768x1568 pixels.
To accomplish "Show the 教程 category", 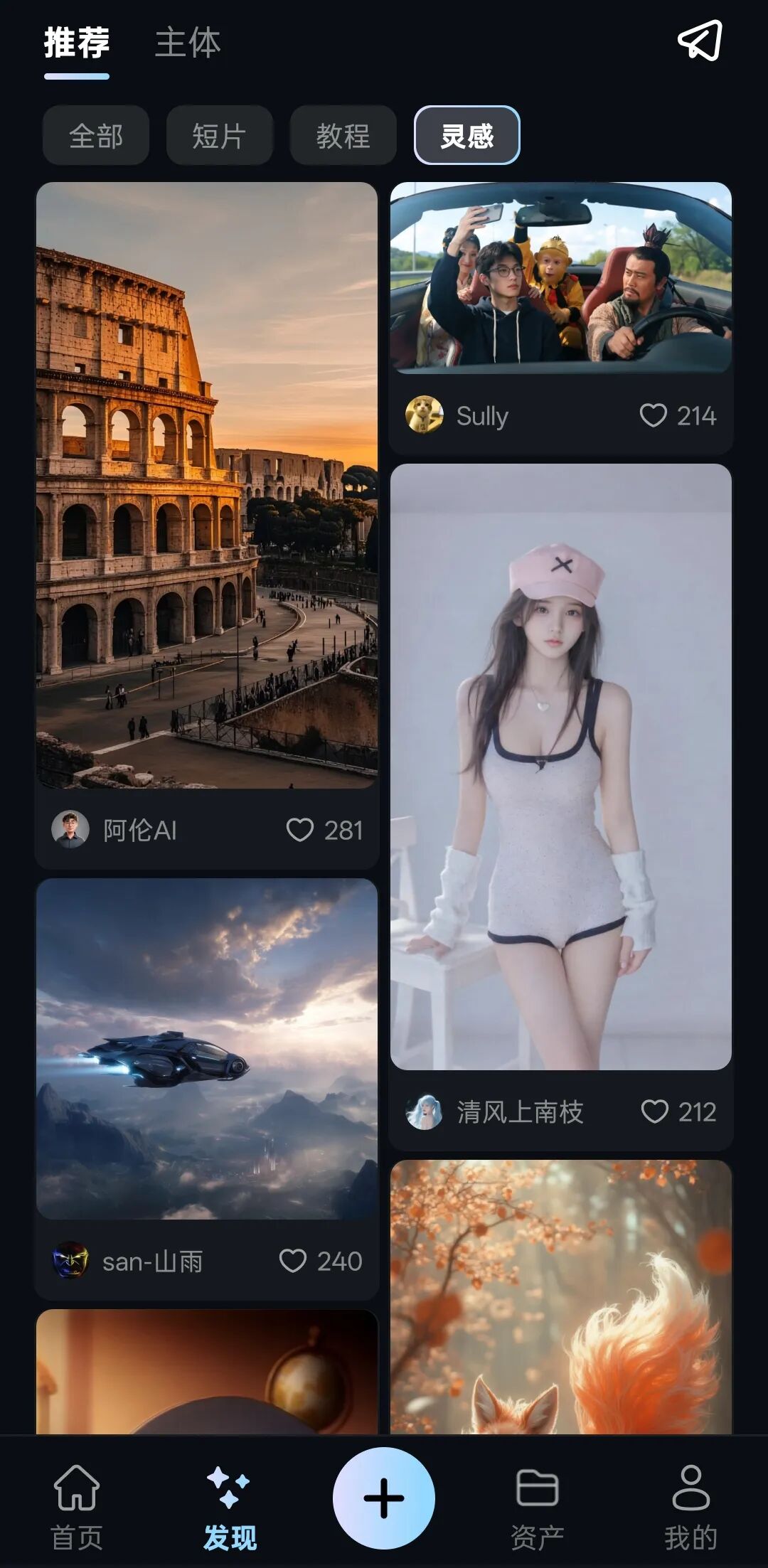I will [343, 135].
